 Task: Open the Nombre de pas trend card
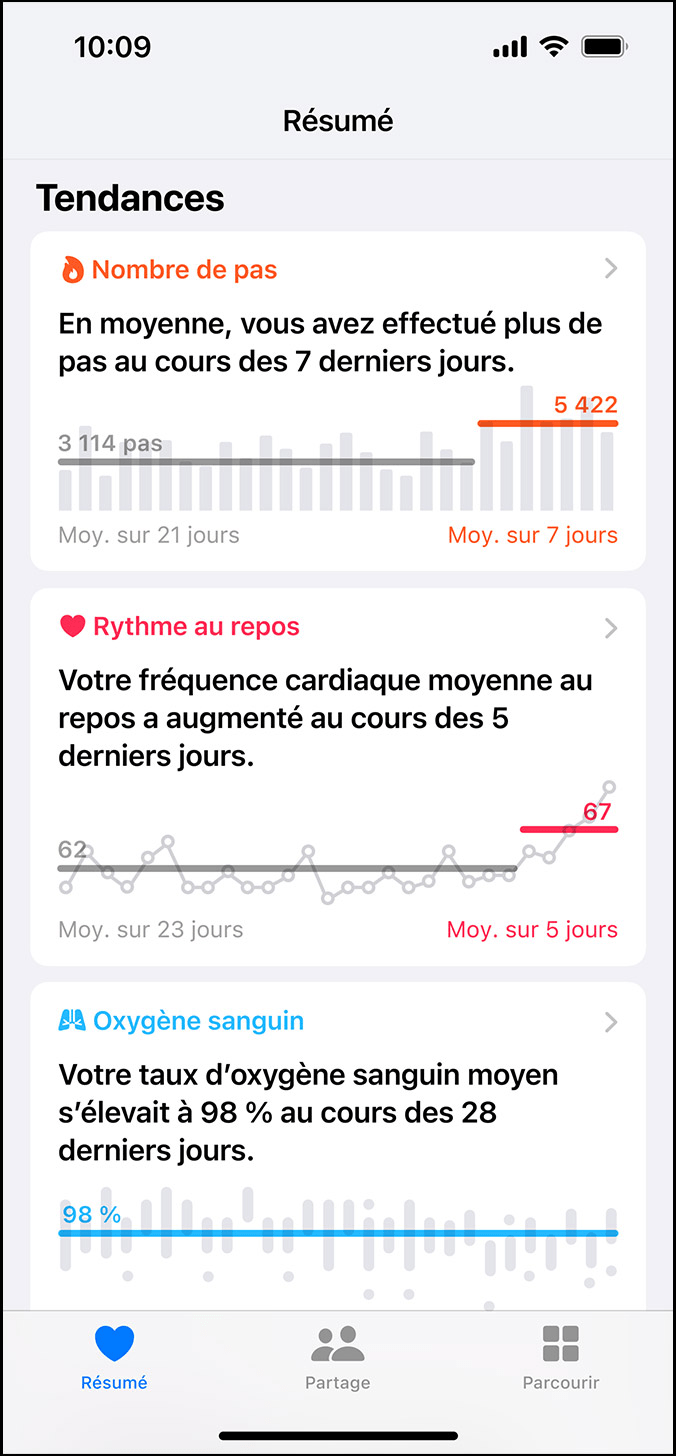tap(338, 400)
